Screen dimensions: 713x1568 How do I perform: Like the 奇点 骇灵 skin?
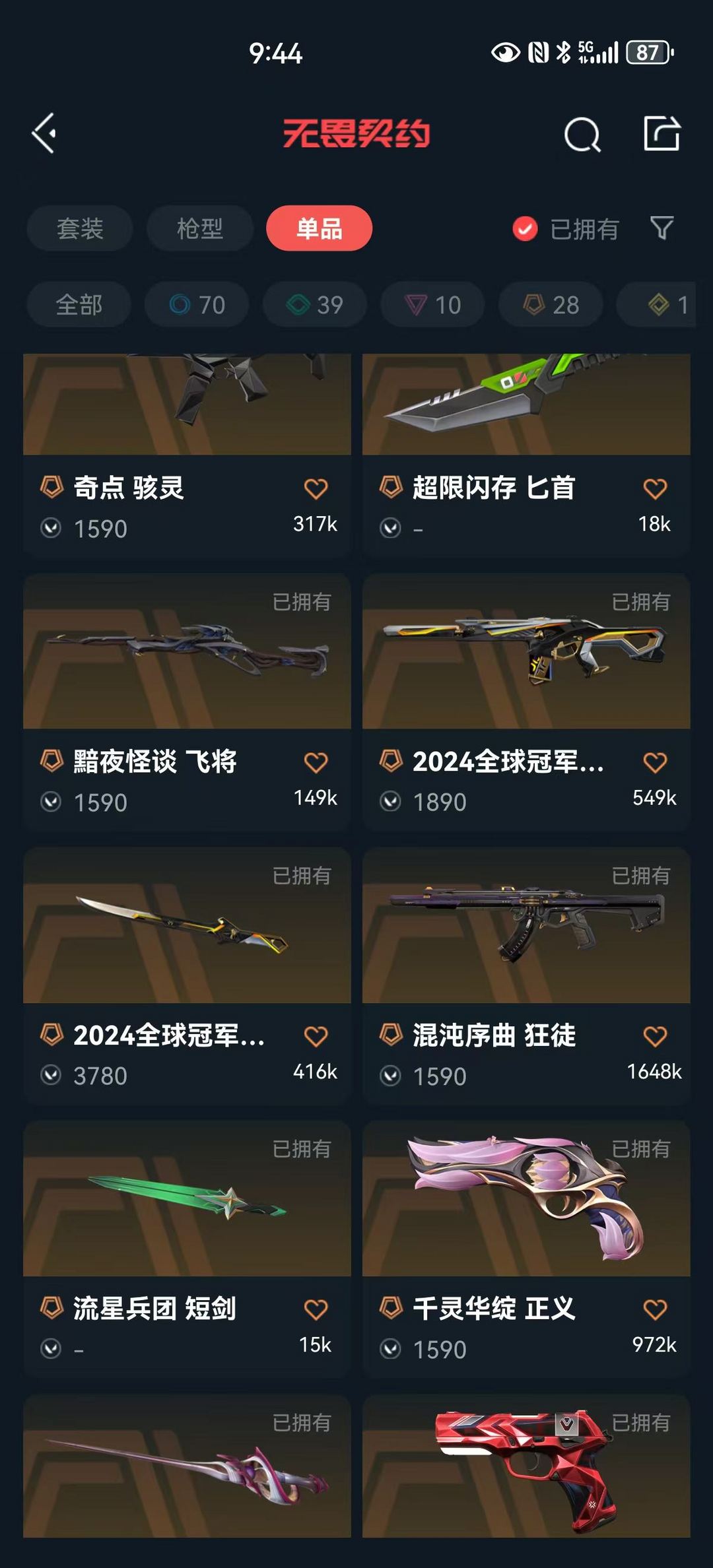pos(316,489)
